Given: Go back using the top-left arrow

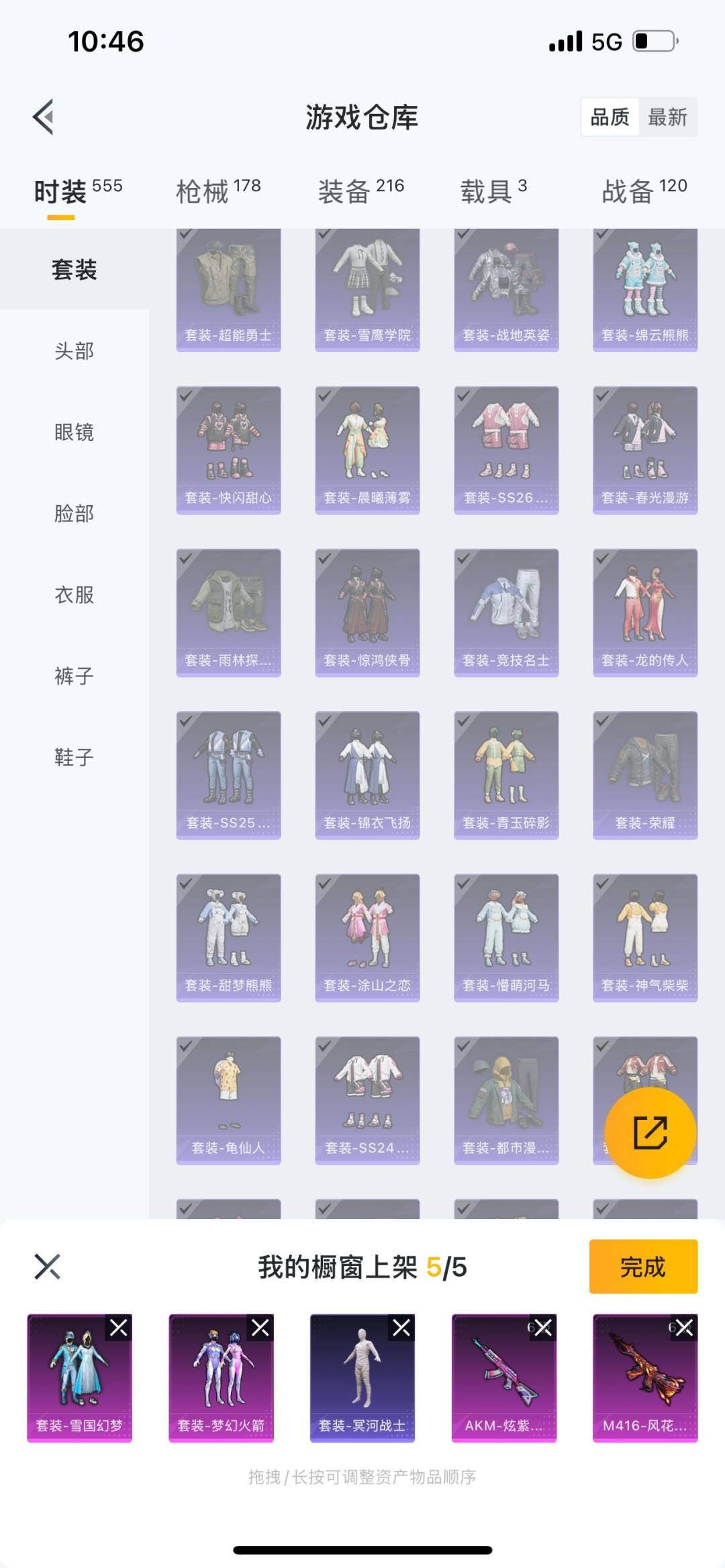Looking at the screenshot, I should (44, 117).
